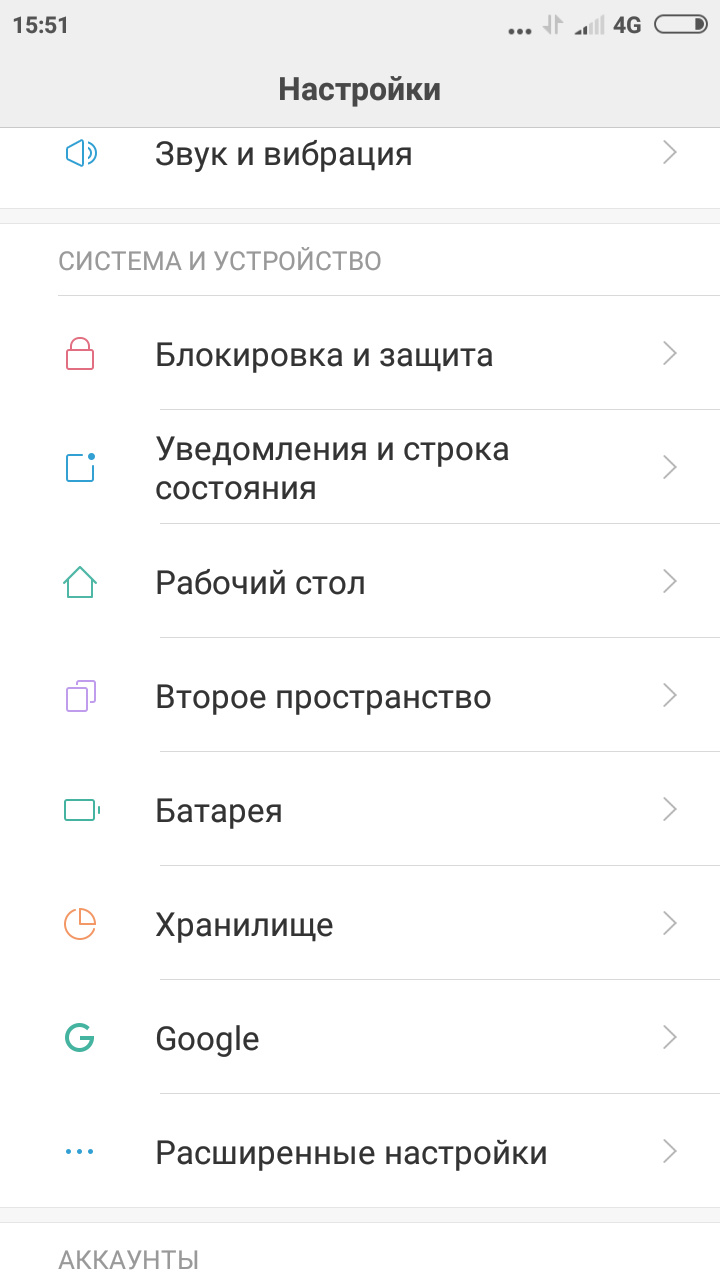Open Второе пространство settings
Screen dimensions: 720x1280
coord(360,696)
